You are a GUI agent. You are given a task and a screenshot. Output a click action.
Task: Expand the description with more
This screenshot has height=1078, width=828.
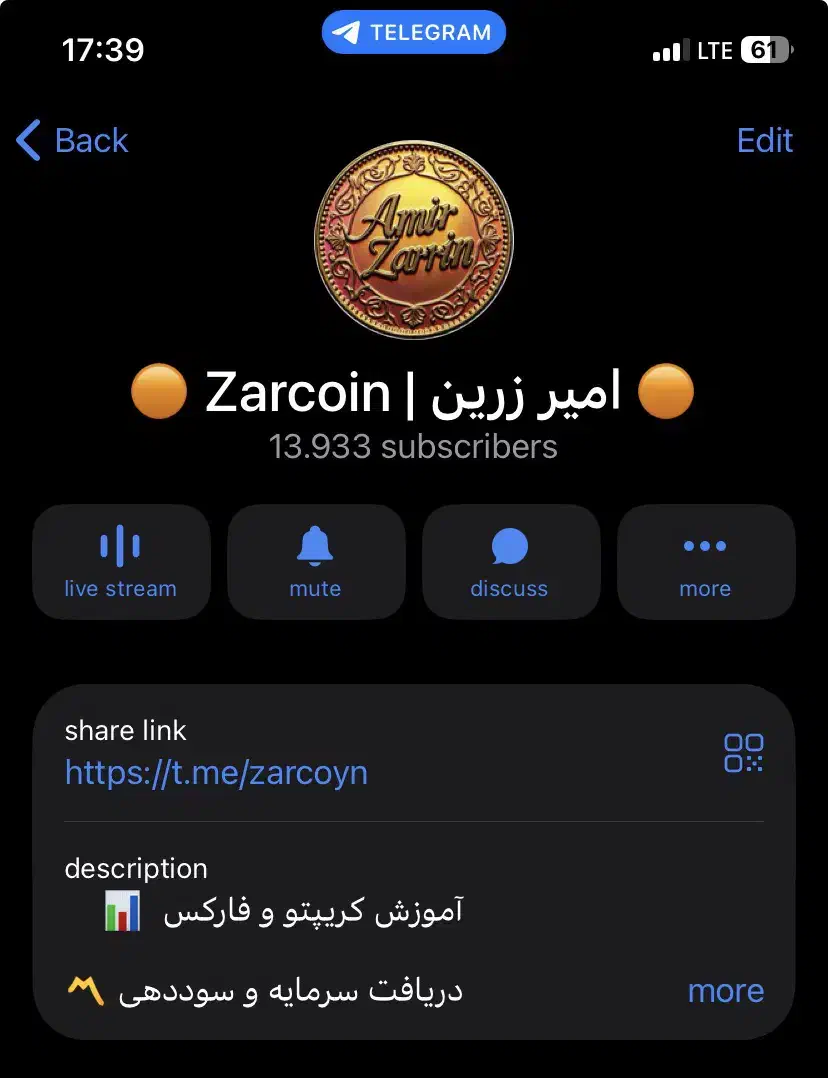(x=726, y=990)
